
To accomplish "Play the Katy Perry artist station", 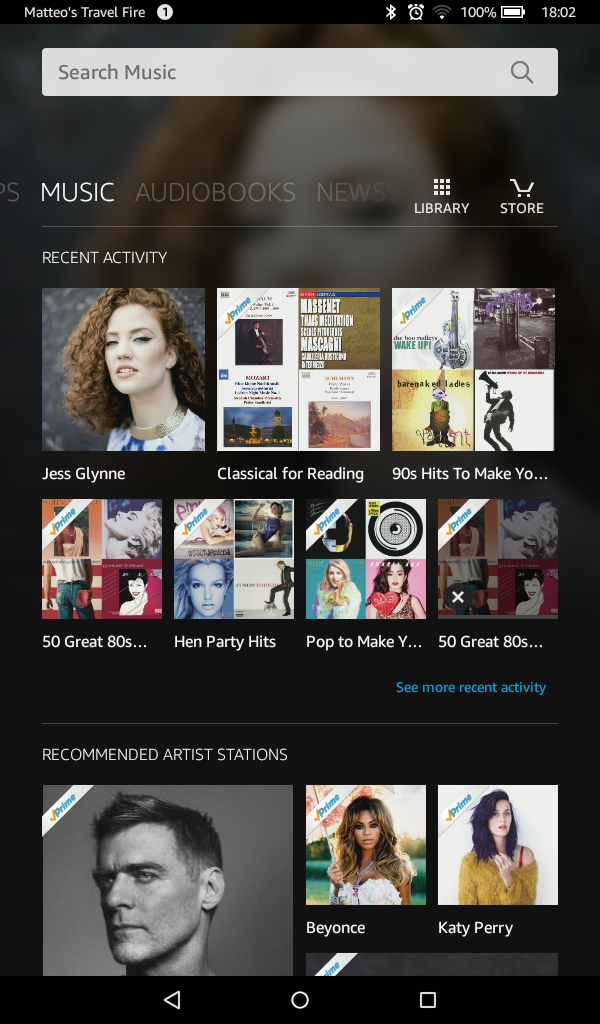I will pyautogui.click(x=497, y=845).
